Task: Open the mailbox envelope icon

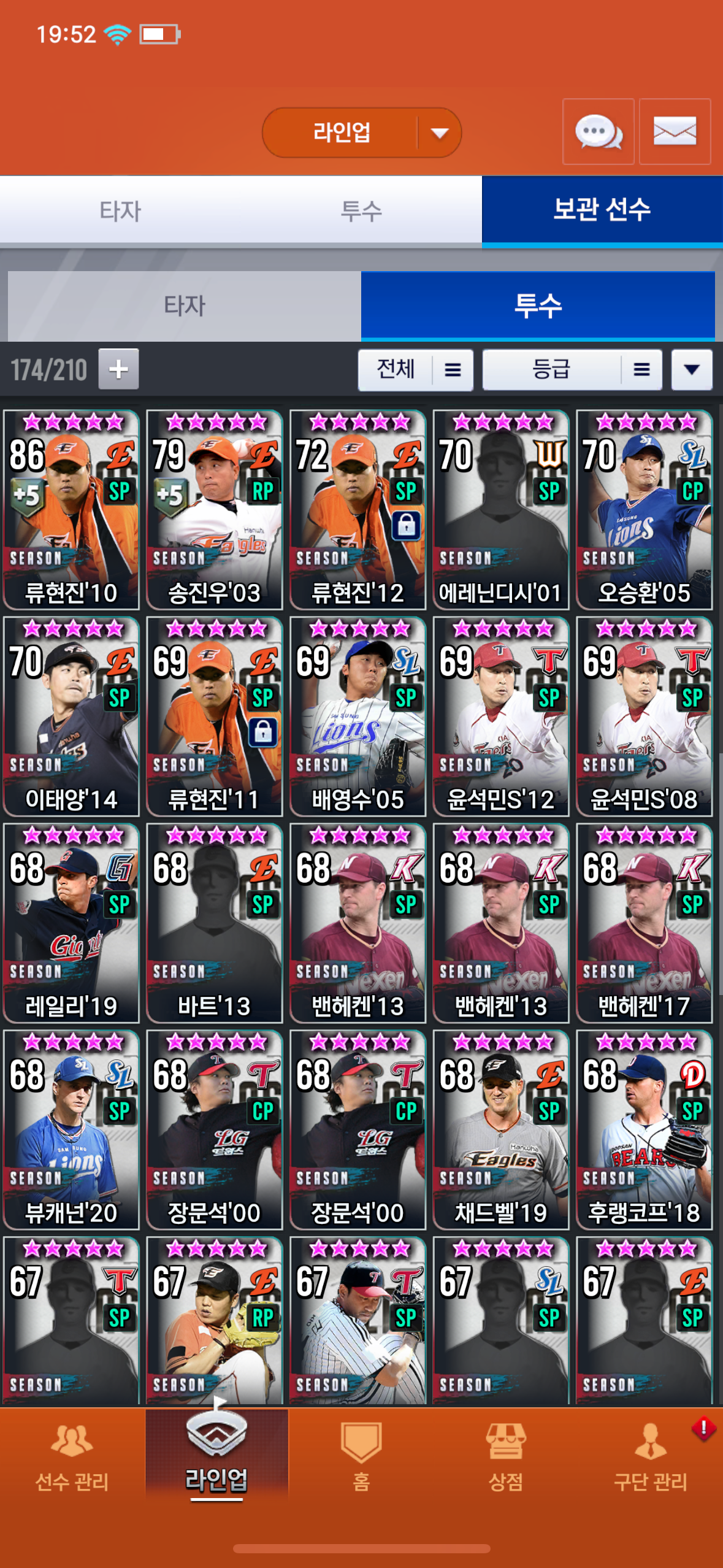Action: coord(675,131)
